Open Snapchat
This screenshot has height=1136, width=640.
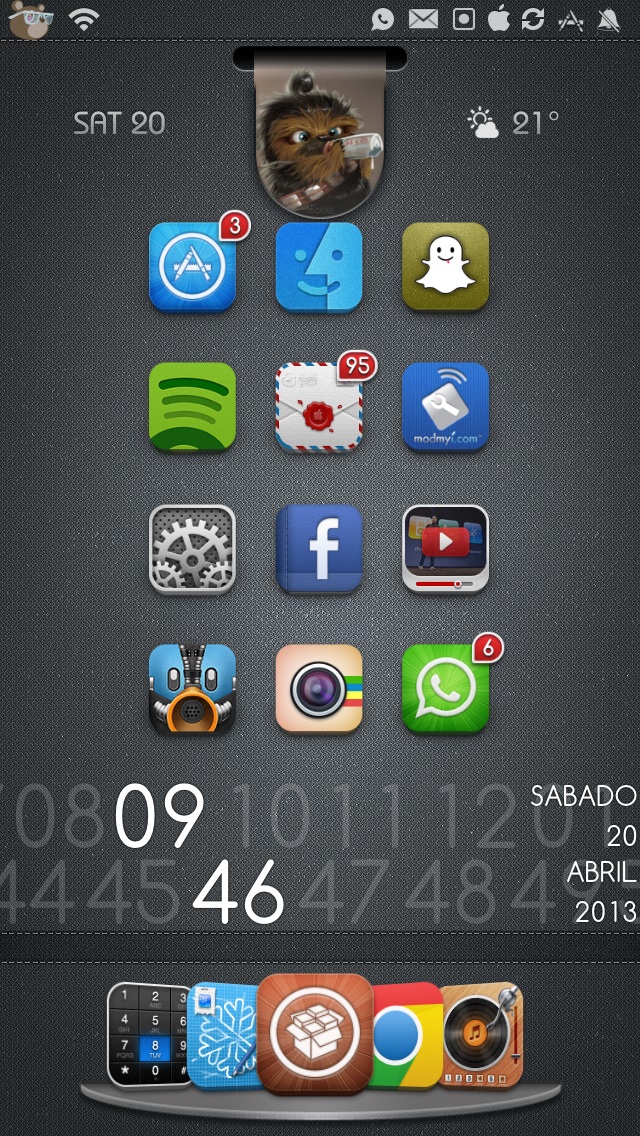tap(446, 267)
